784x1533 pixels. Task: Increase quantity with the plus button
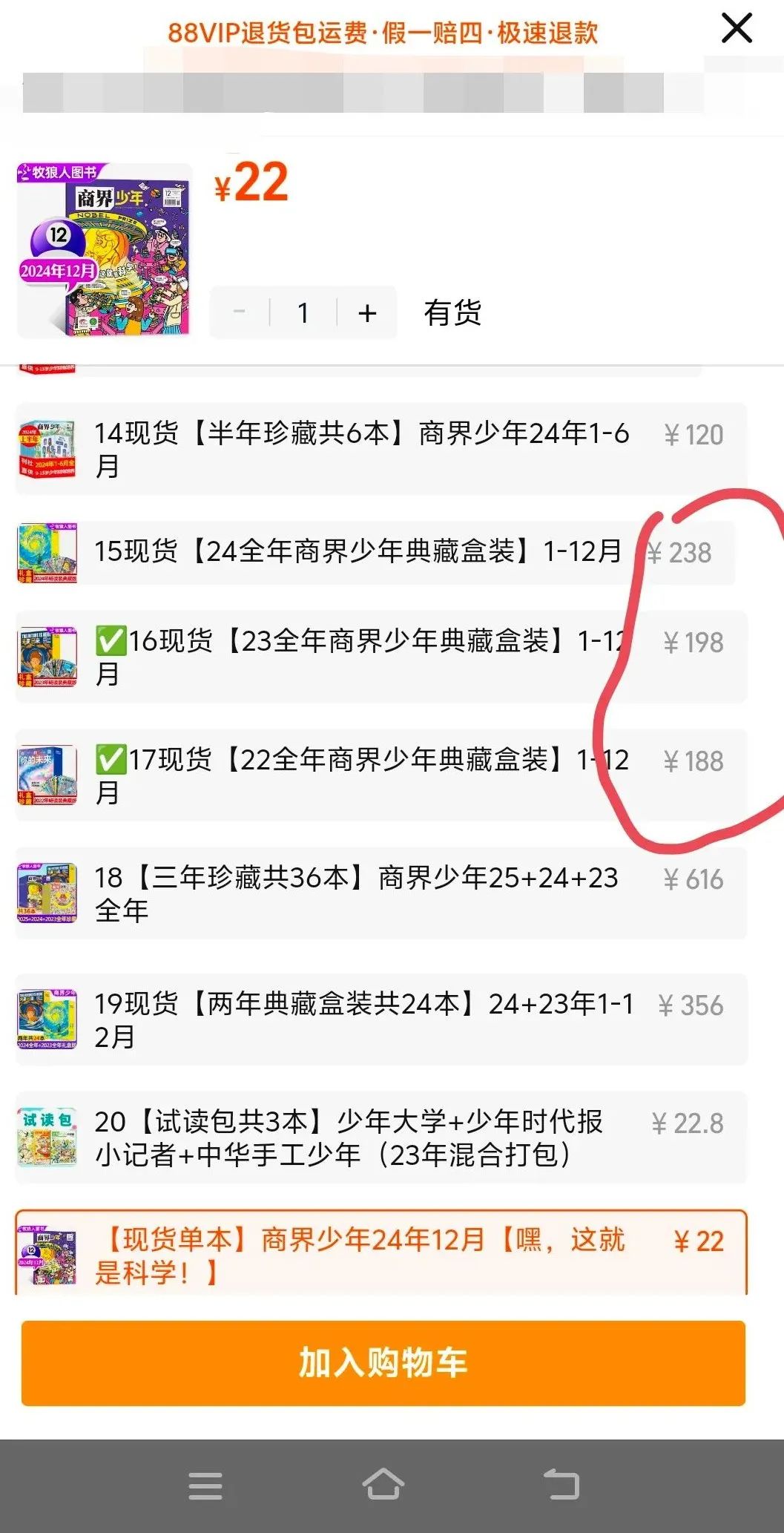coord(367,313)
